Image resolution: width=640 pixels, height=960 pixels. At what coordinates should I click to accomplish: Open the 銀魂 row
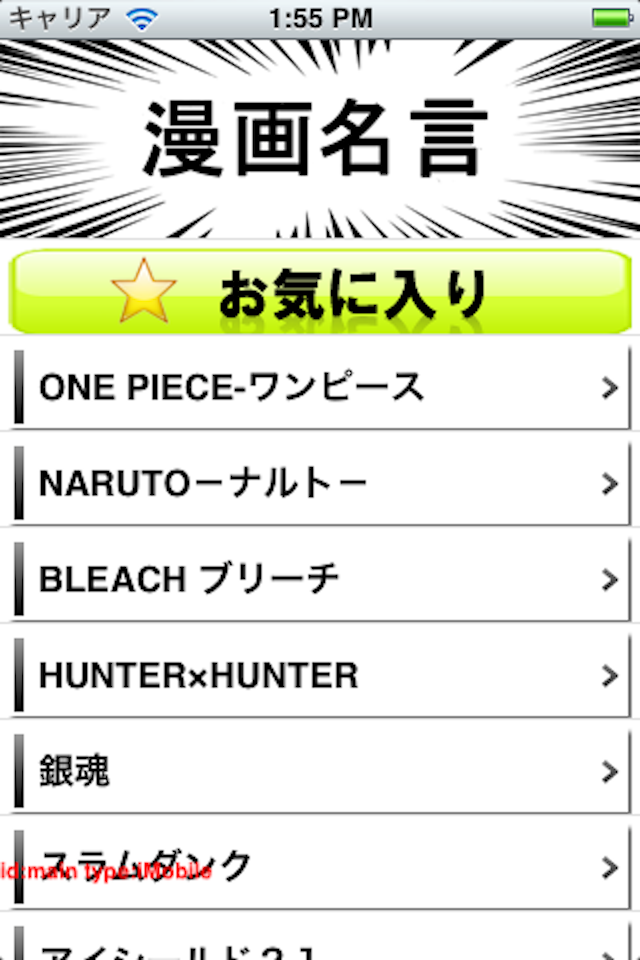[x=320, y=772]
